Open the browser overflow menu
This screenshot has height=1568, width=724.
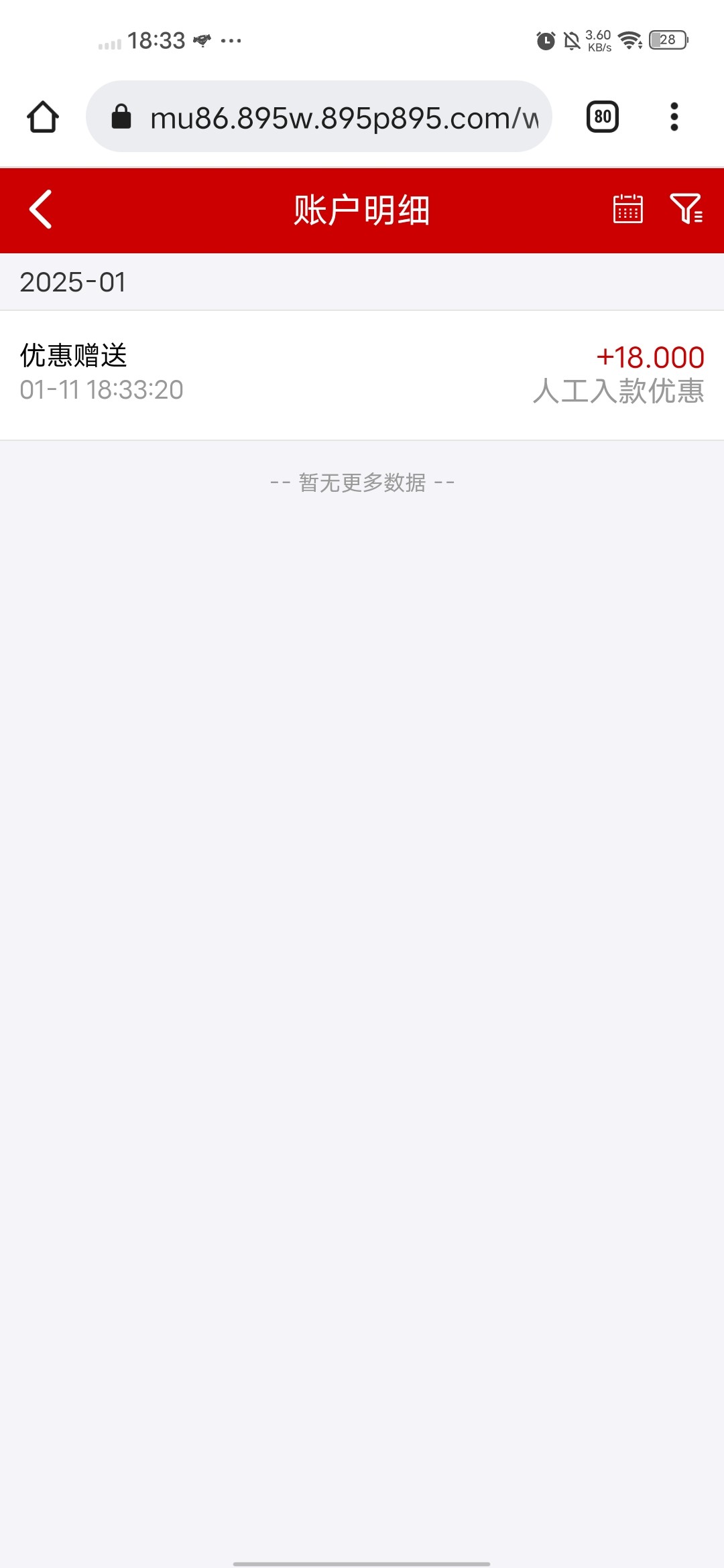tap(674, 117)
